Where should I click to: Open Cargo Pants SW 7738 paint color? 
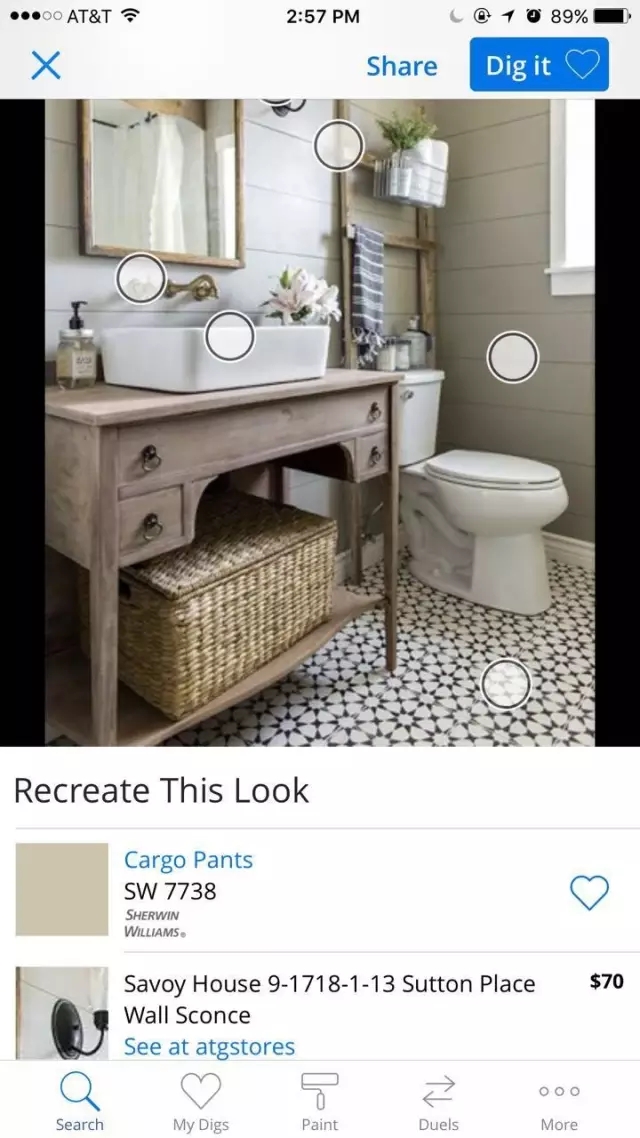tap(188, 875)
